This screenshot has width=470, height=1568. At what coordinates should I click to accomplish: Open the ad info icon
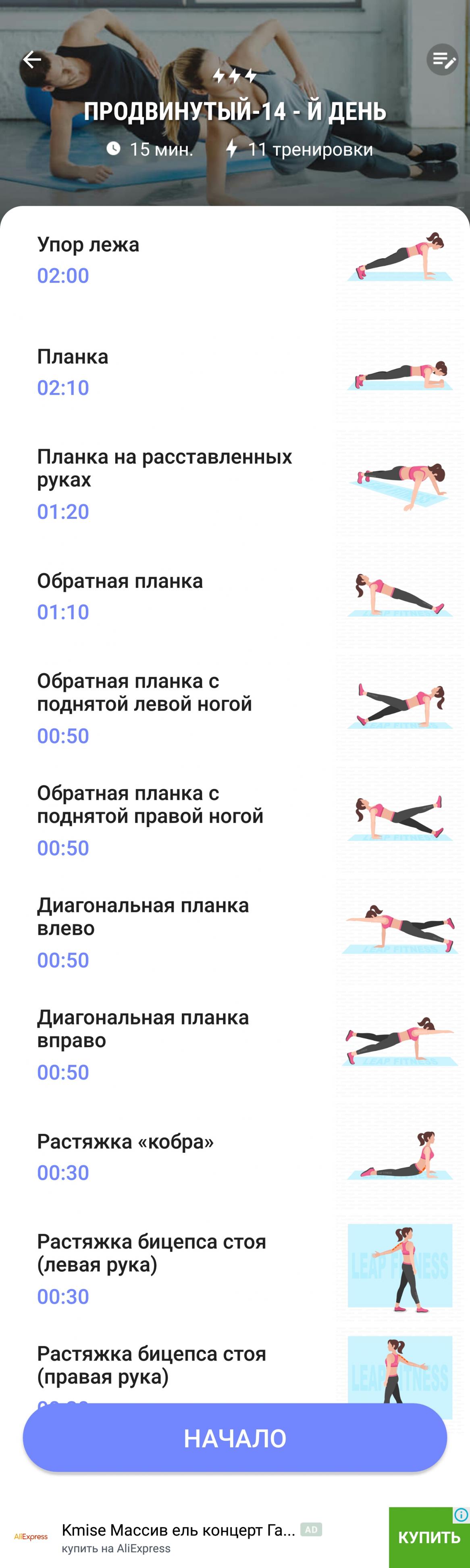[462, 1515]
